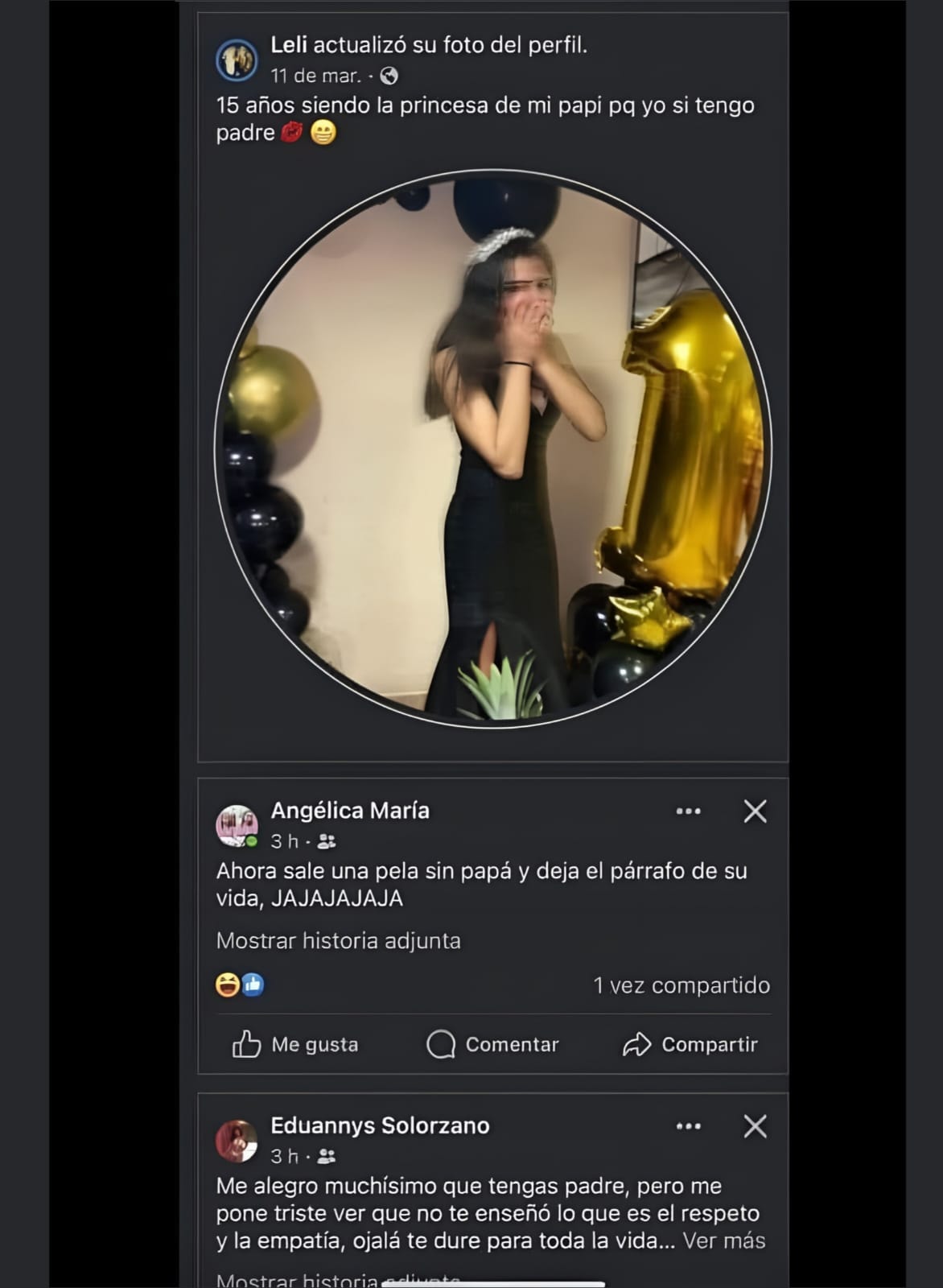Show the attached story under Angélica María's post
This screenshot has height=1288, width=943.
click(x=338, y=941)
